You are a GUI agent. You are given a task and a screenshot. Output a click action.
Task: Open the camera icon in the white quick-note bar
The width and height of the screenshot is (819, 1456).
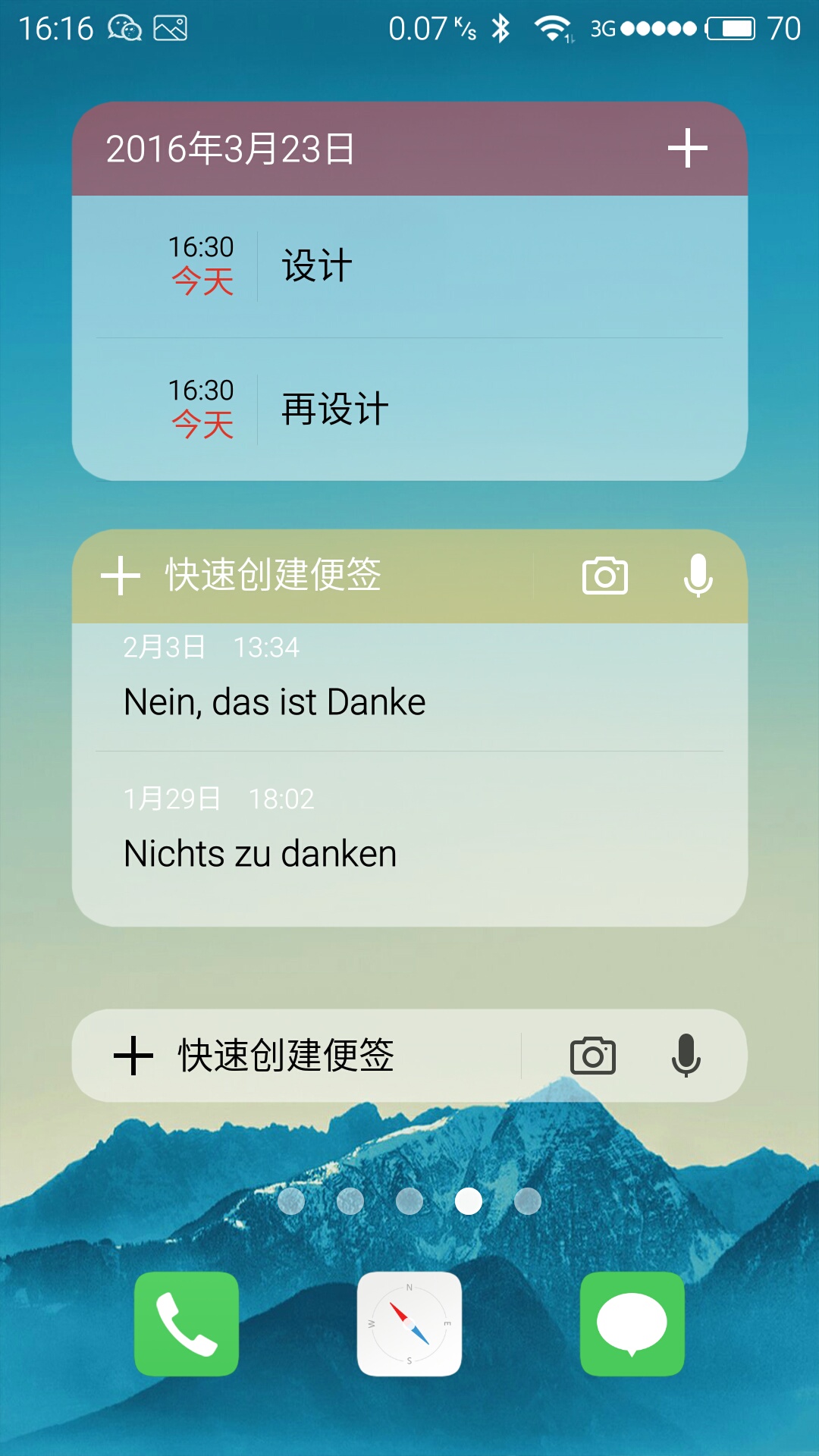[x=593, y=1056]
